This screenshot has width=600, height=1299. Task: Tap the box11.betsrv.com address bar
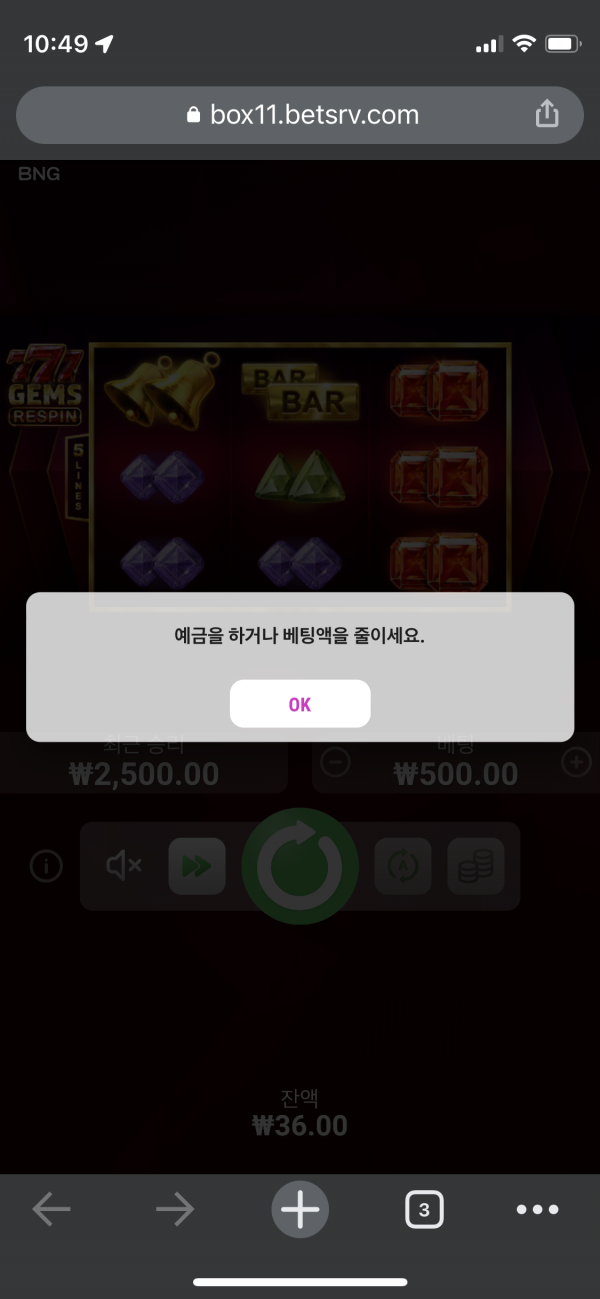(x=300, y=115)
